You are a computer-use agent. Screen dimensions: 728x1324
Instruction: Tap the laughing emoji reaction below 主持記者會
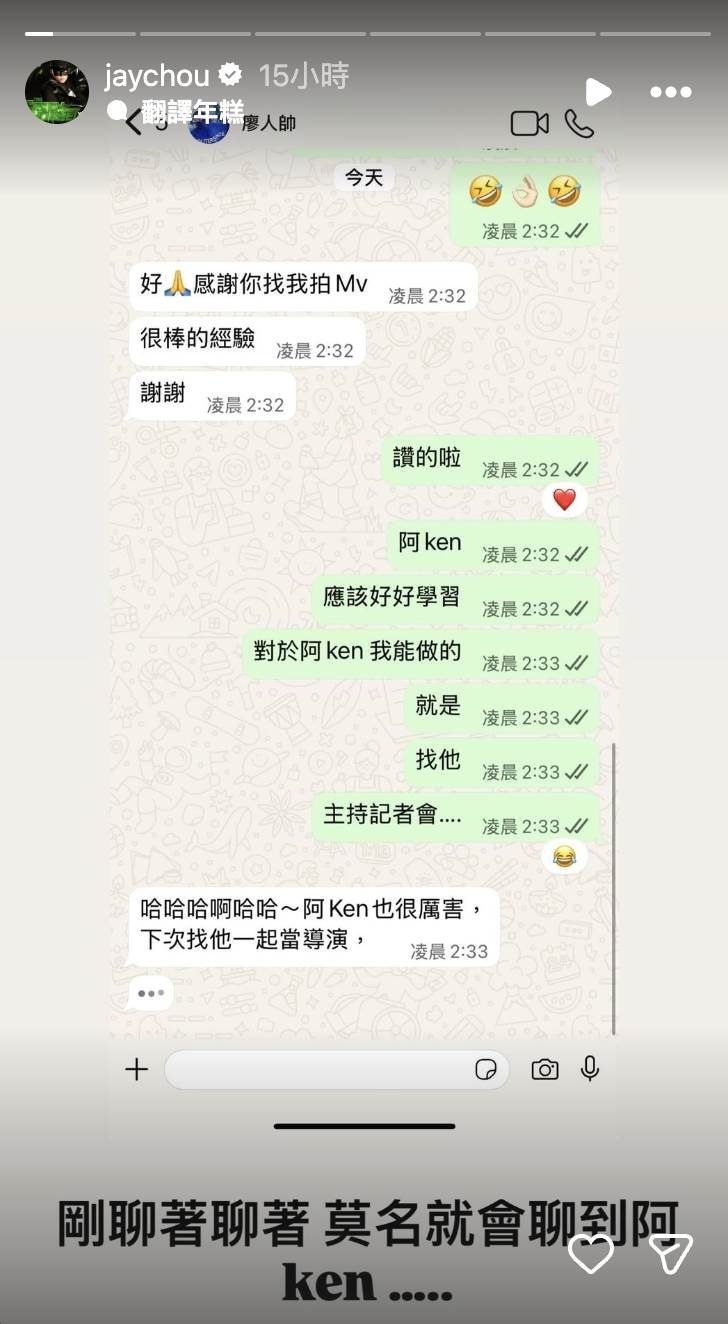coord(564,857)
